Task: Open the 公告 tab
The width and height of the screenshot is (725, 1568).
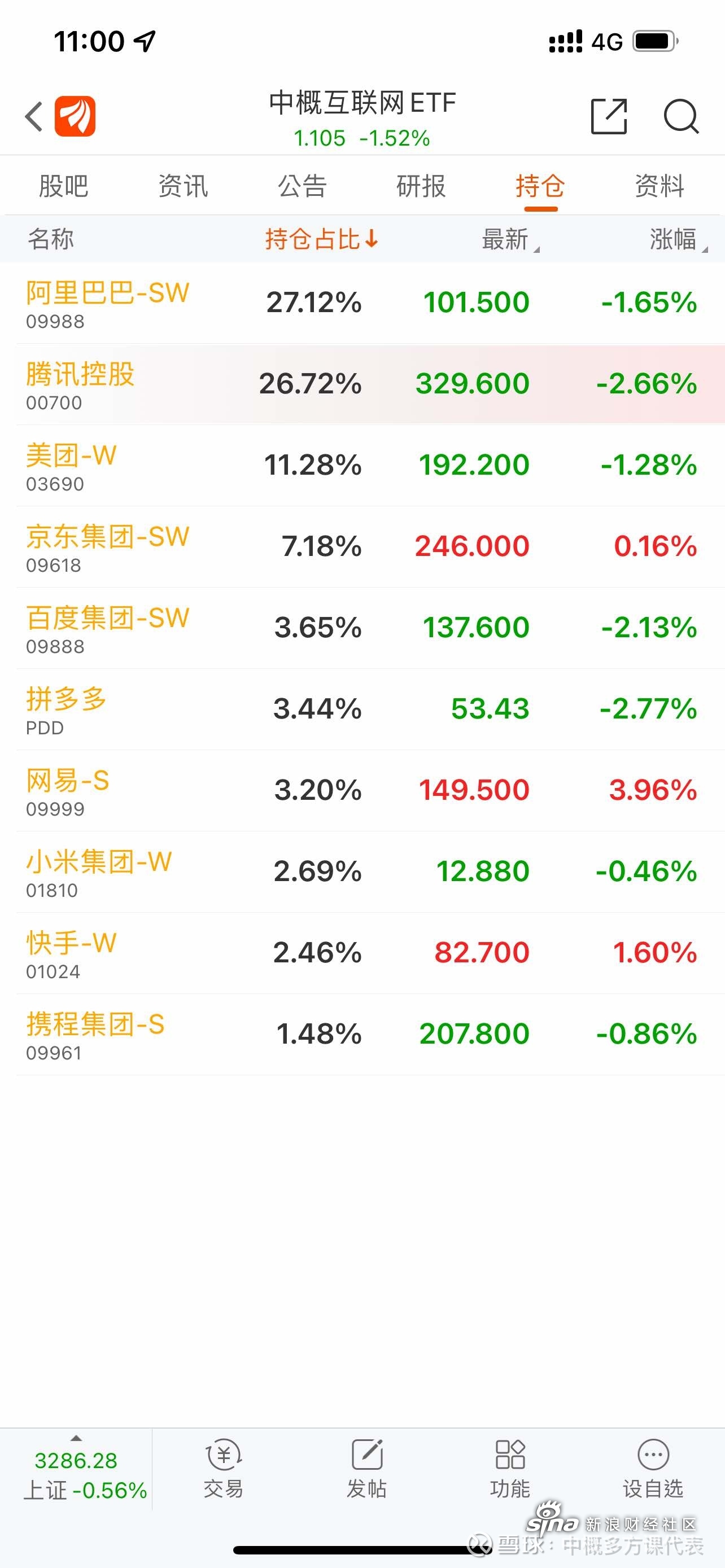Action: click(303, 186)
